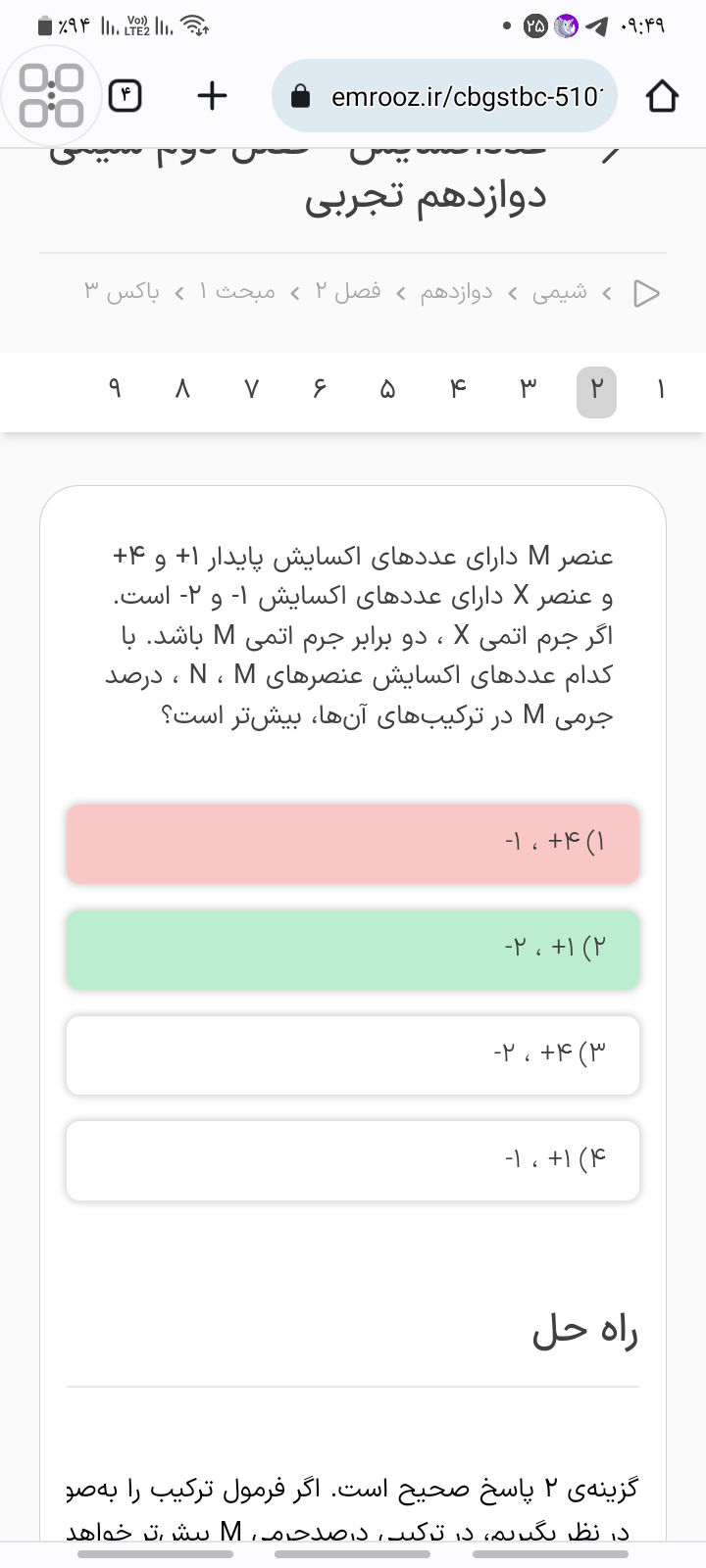Open the شیمی breadcrumb link
The image size is (706, 1568).
560,292
